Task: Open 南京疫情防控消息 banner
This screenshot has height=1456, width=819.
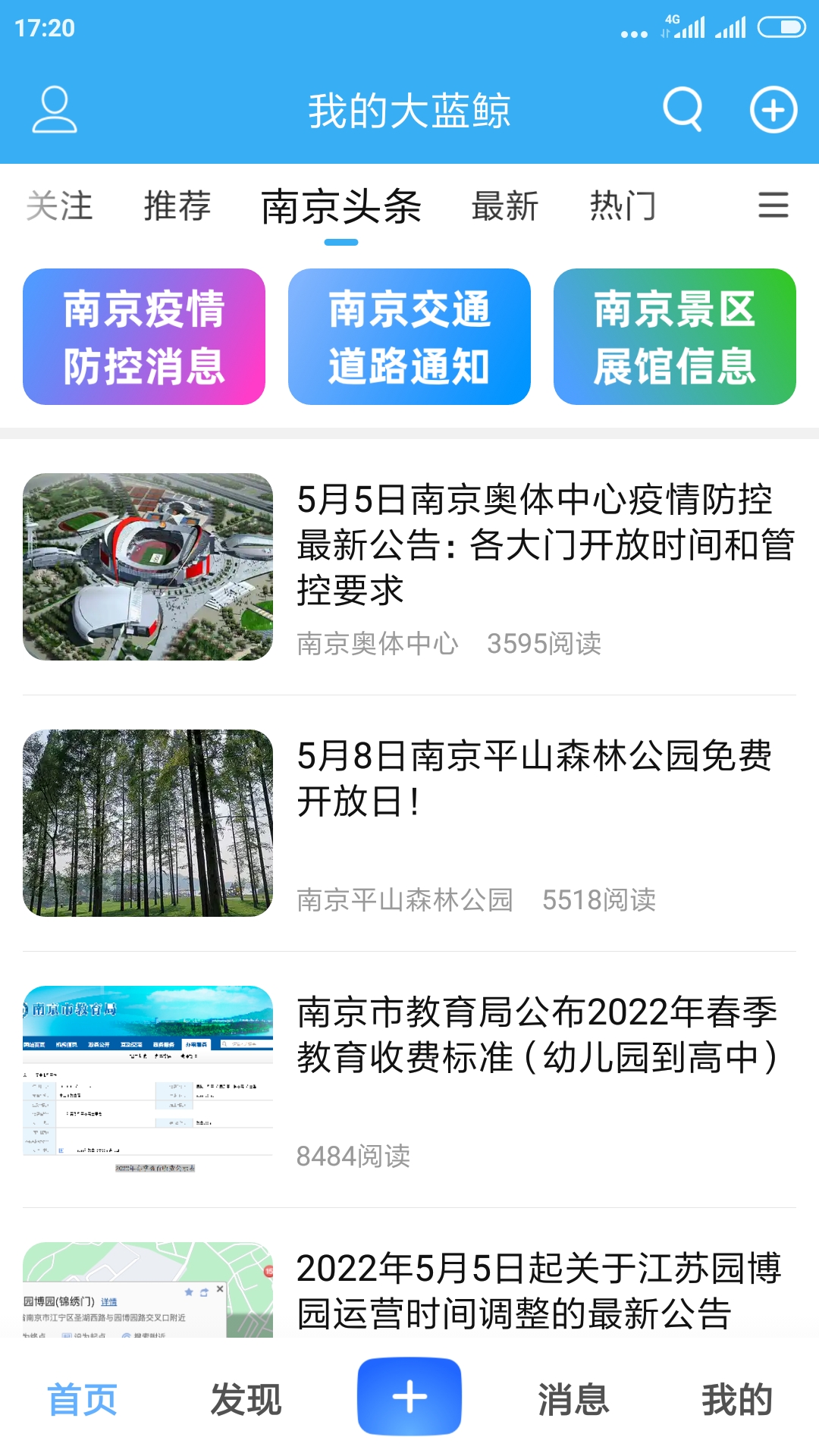Action: click(143, 336)
